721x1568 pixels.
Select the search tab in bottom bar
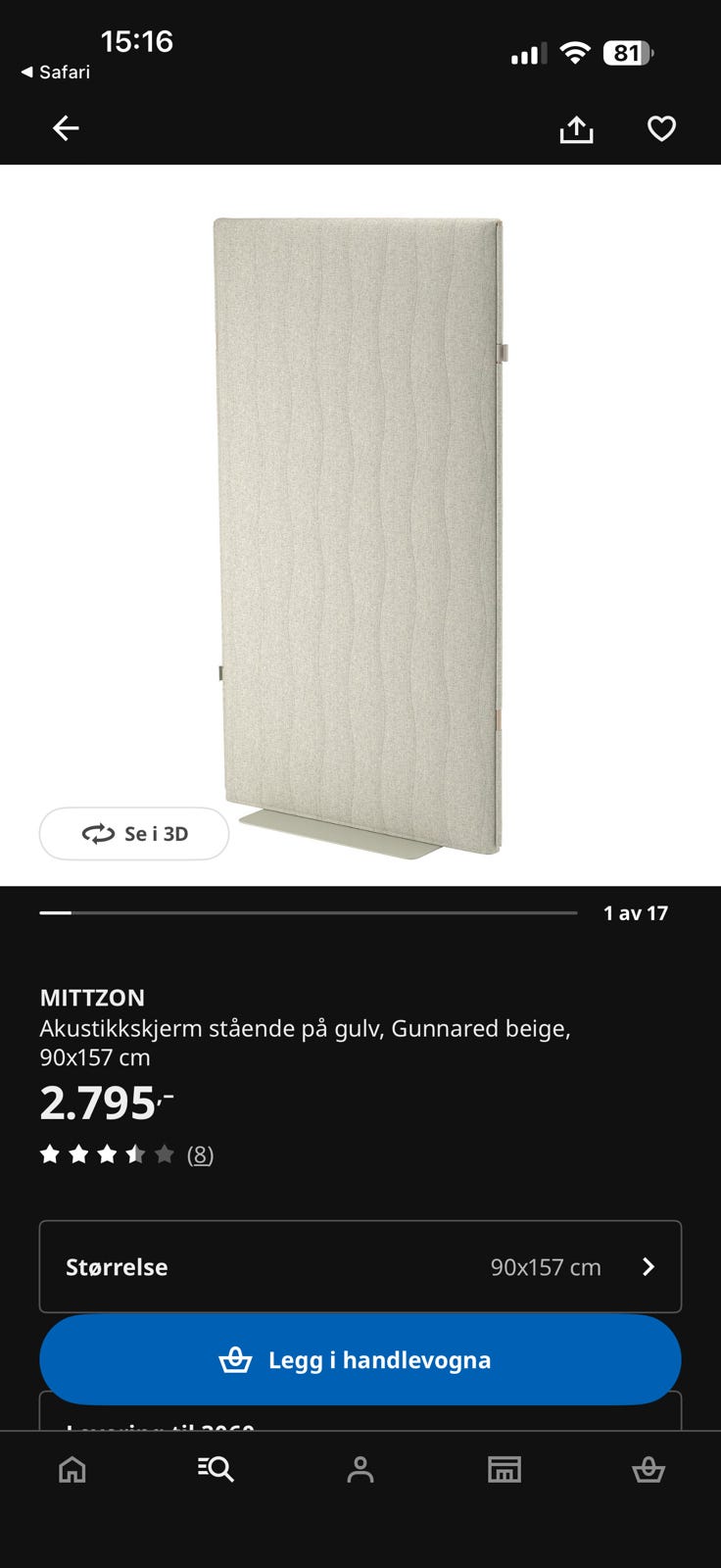(x=216, y=1469)
